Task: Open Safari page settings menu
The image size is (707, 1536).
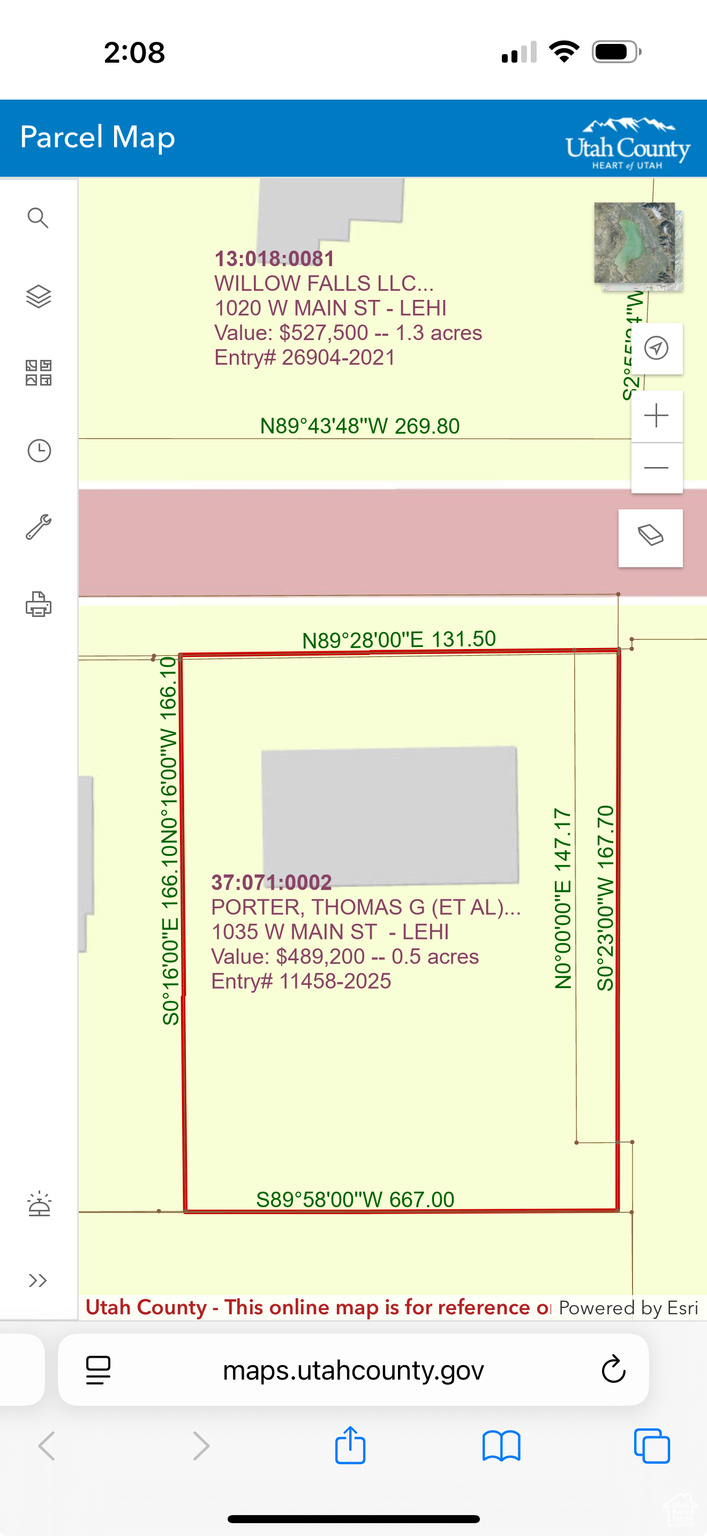Action: 98,1370
